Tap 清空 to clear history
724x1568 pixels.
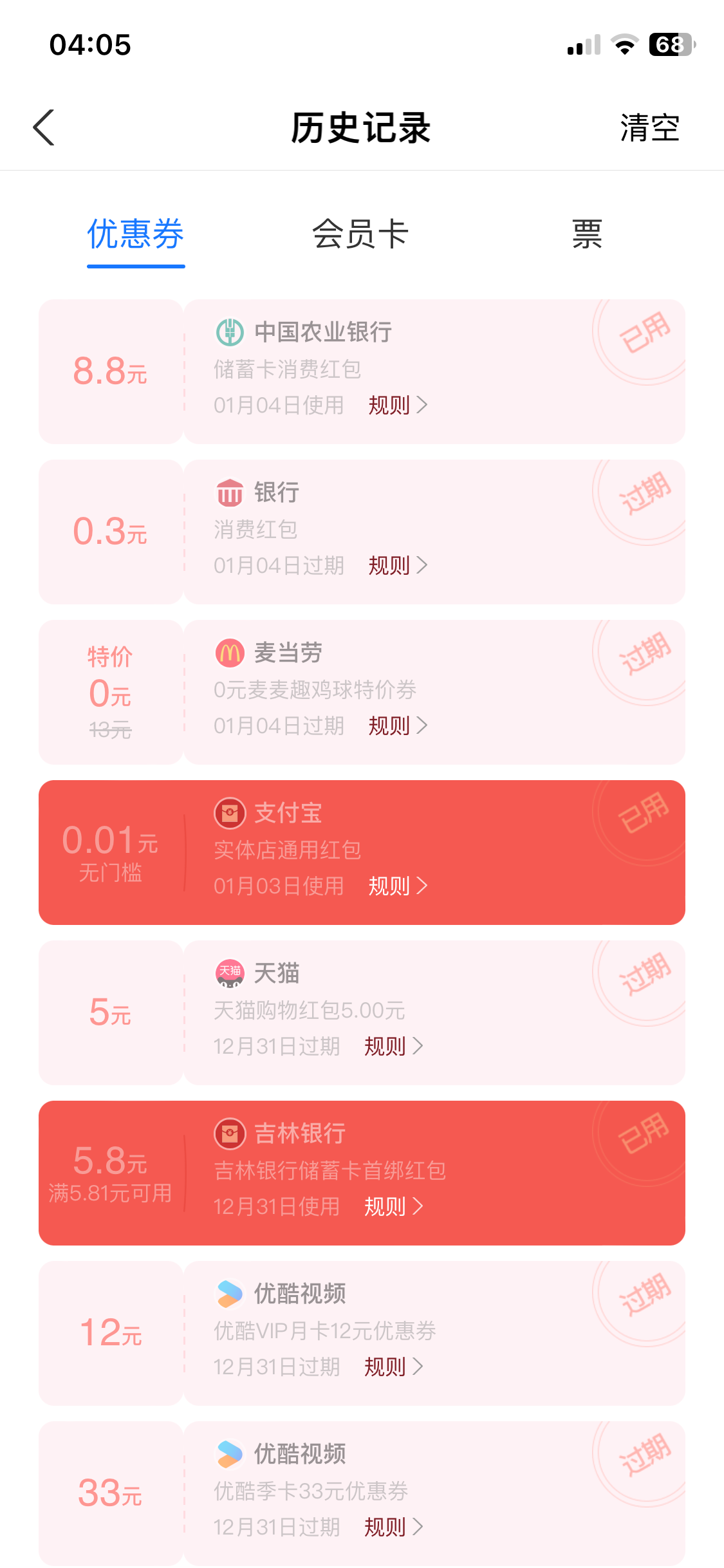tap(649, 127)
